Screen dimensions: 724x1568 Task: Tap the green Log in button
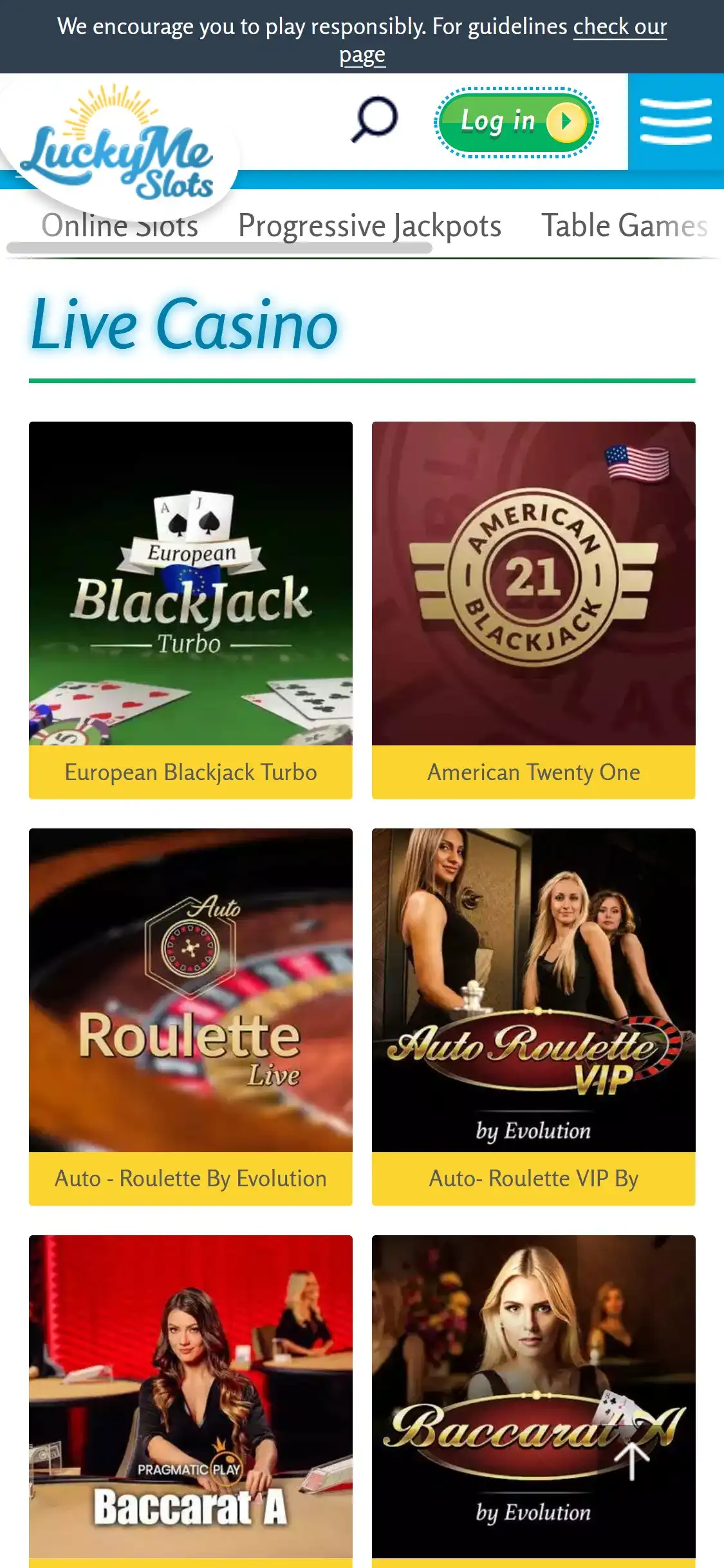[516, 122]
